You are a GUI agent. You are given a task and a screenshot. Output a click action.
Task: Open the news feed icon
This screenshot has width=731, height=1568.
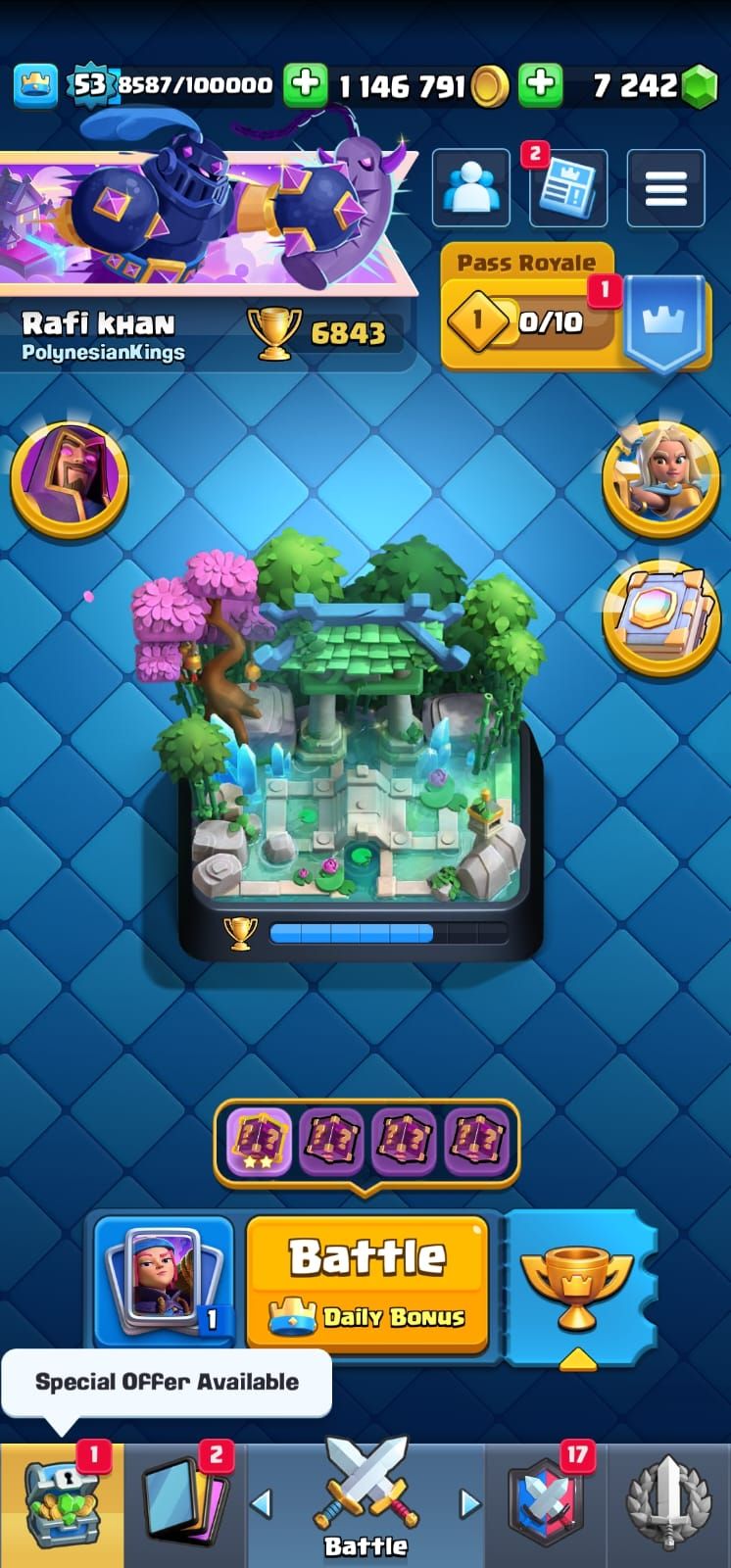pos(568,187)
